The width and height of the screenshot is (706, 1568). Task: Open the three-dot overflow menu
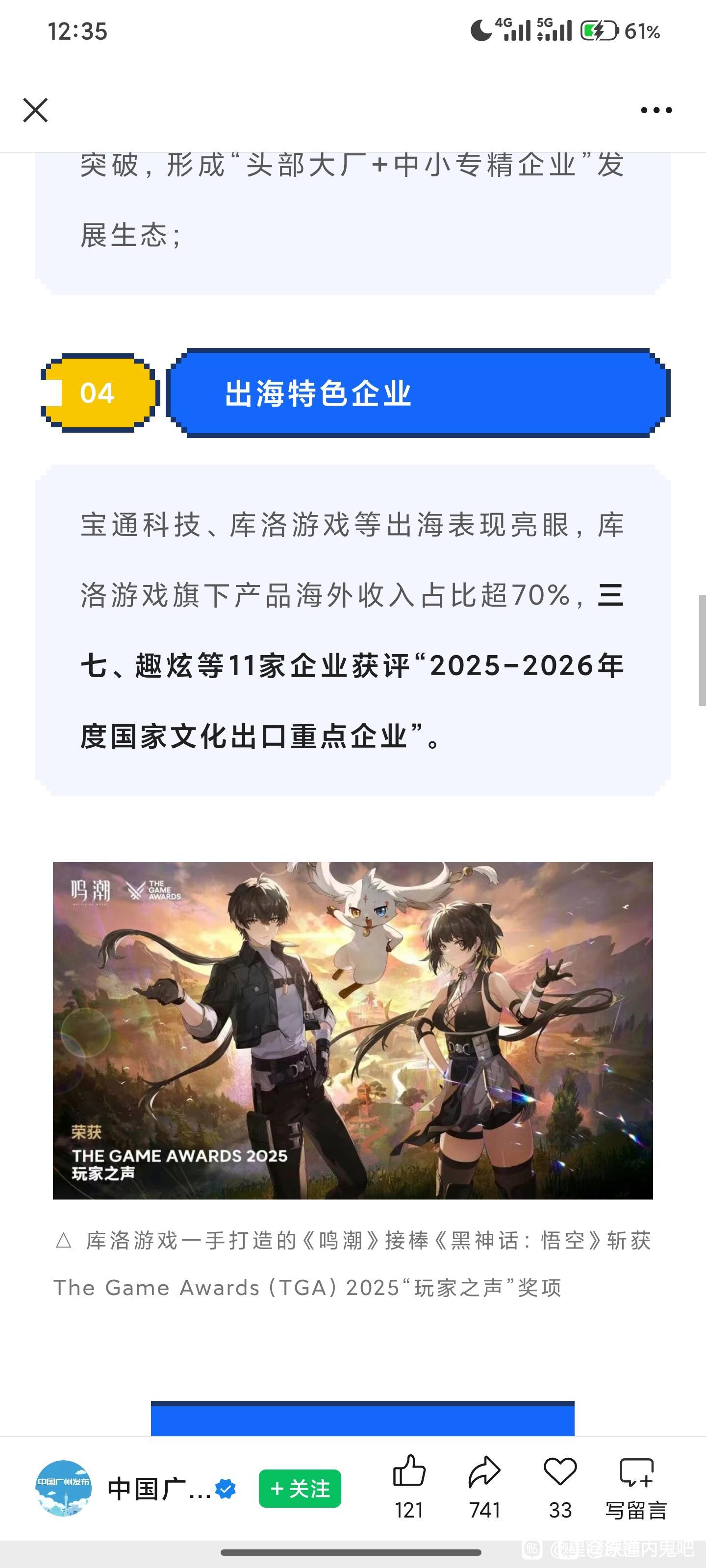coord(656,110)
